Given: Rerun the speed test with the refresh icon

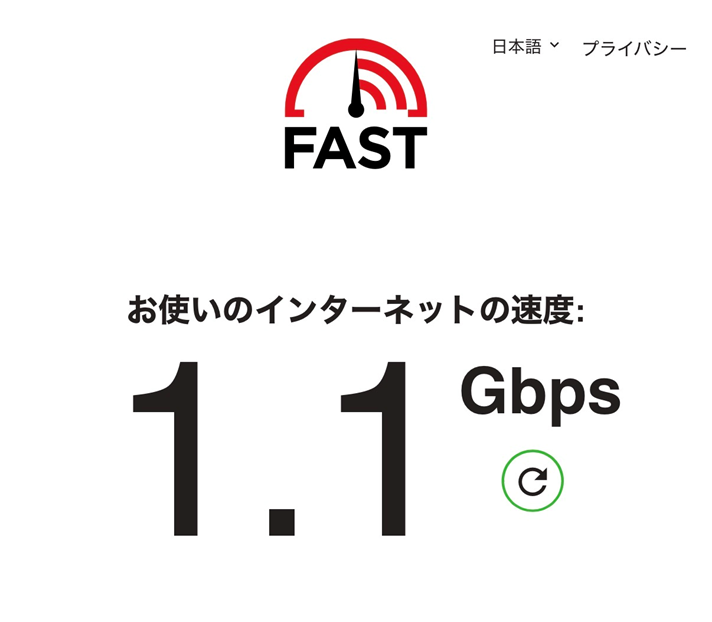Looking at the screenshot, I should 532,481.
